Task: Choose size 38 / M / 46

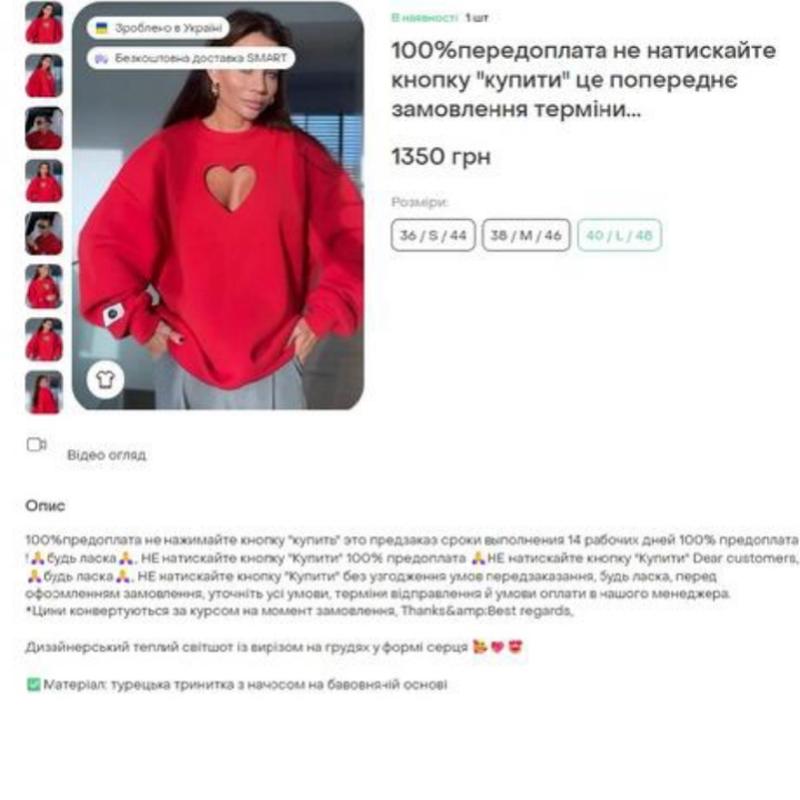Action: coord(526,236)
